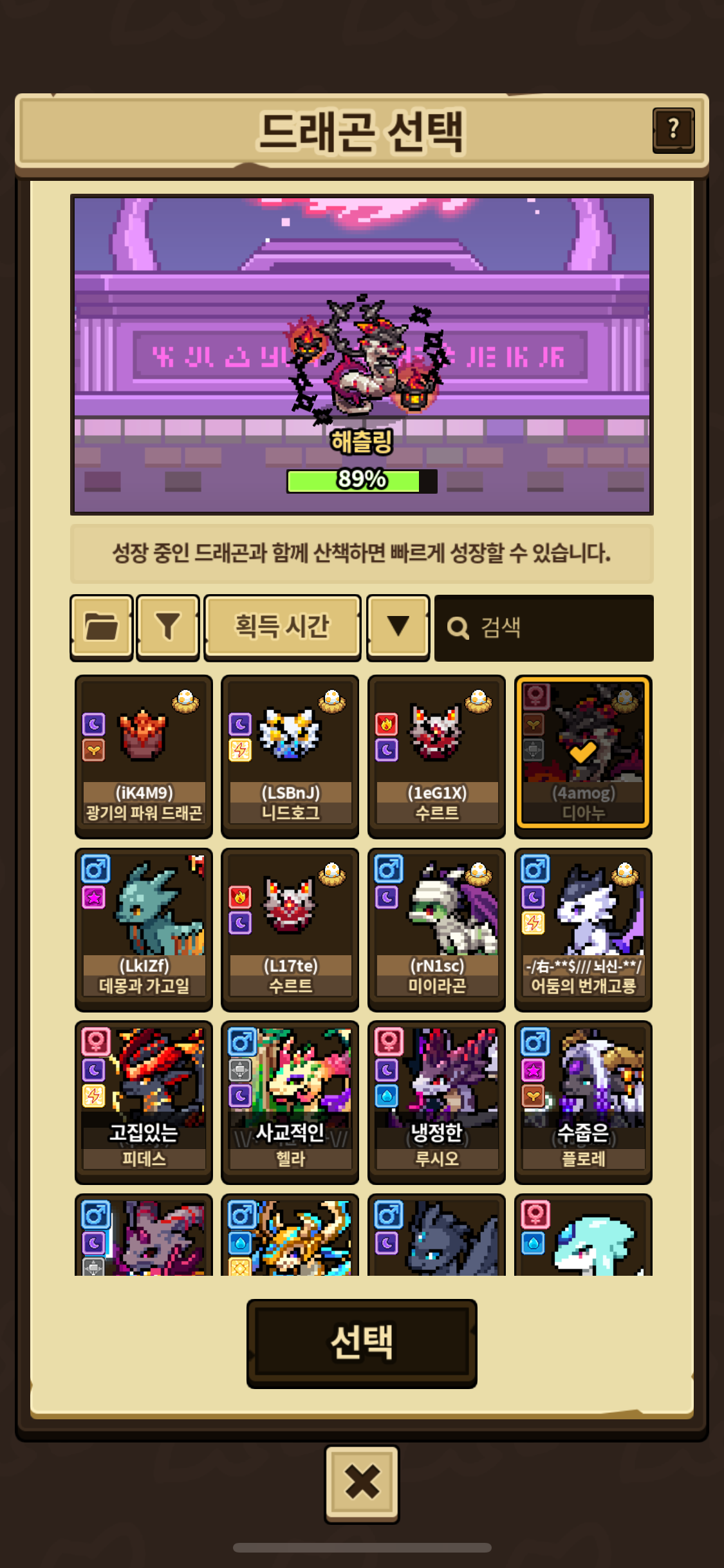Select the (1eG1X) 수르트 egg card
Viewport: 724px width, 1568px height.
(436, 756)
